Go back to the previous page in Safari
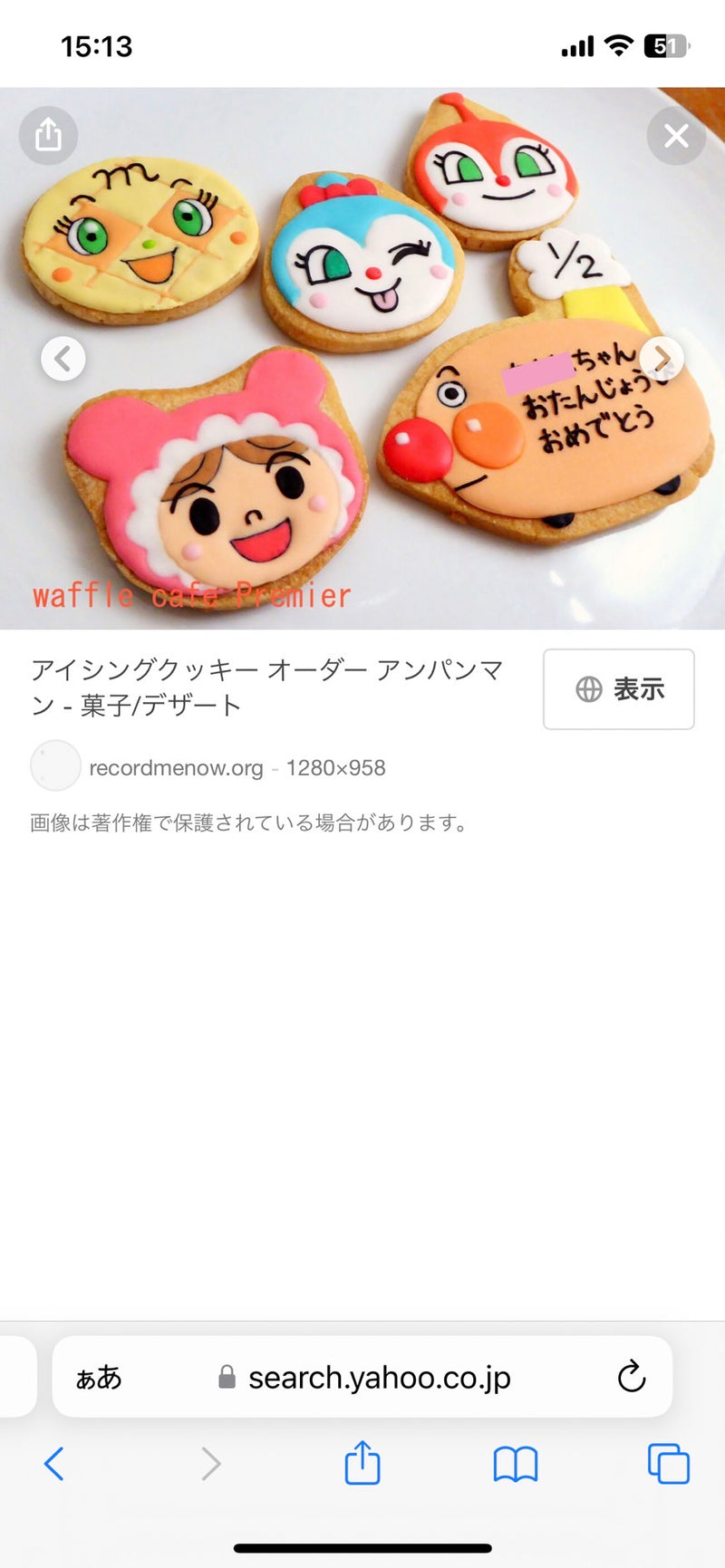725x1568 pixels. click(54, 1464)
